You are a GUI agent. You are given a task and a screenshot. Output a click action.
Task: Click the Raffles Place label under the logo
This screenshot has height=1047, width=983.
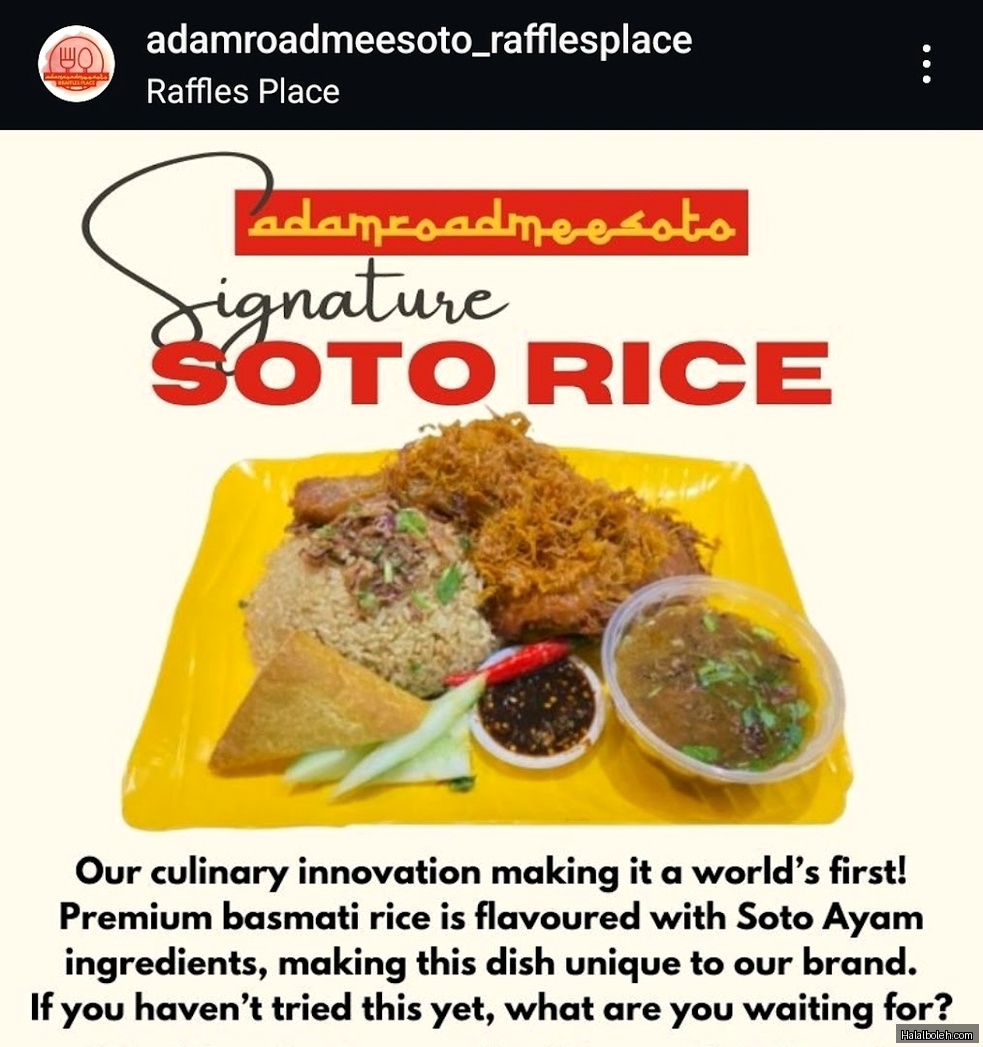[240, 94]
